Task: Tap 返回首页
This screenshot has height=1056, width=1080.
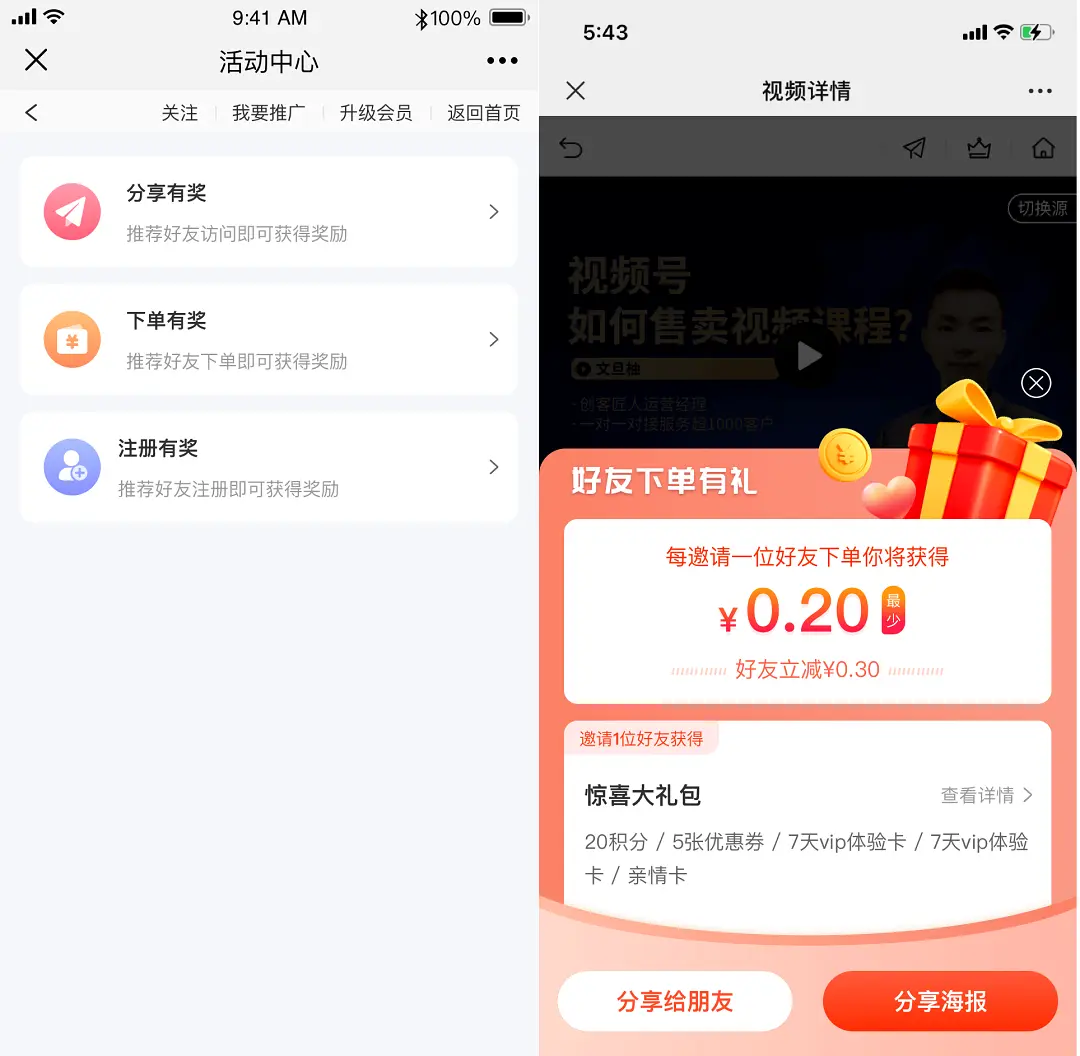Action: [x=483, y=113]
